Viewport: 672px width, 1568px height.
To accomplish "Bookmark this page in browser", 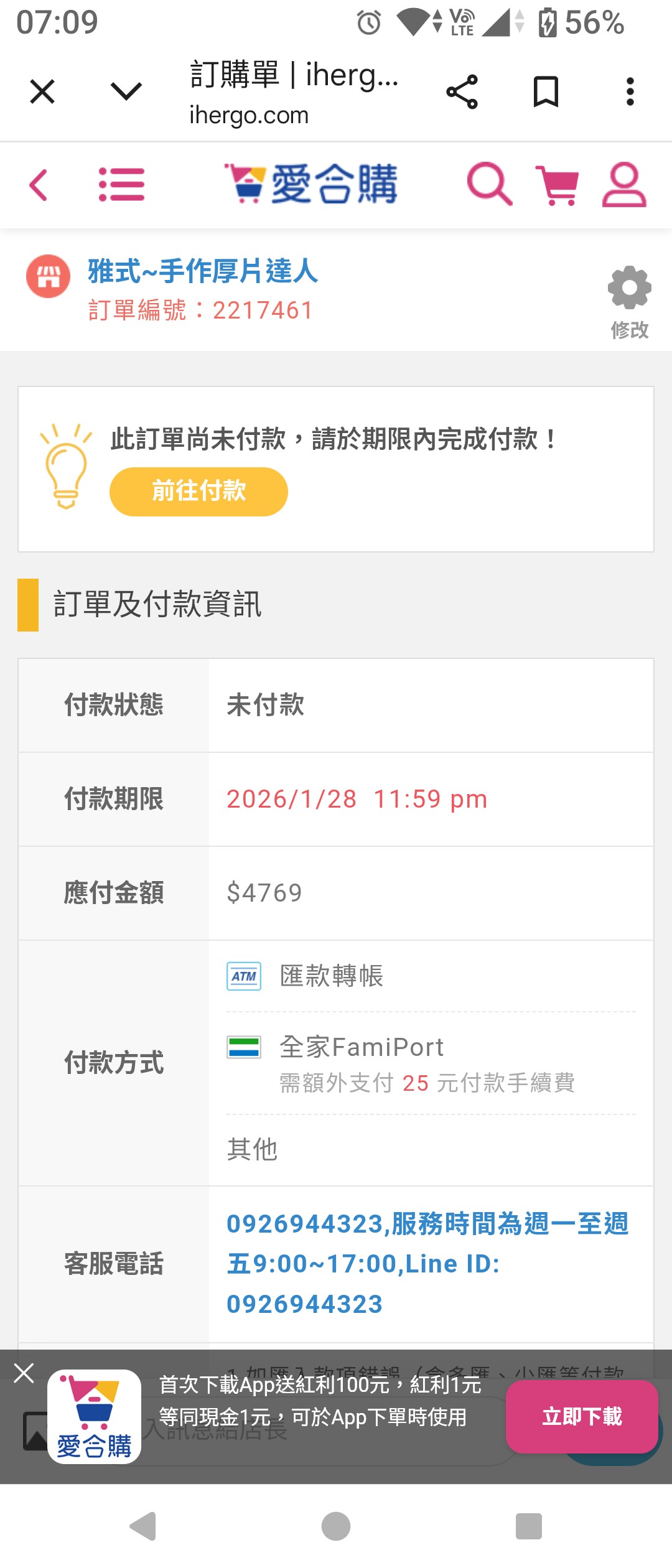I will pos(546,92).
